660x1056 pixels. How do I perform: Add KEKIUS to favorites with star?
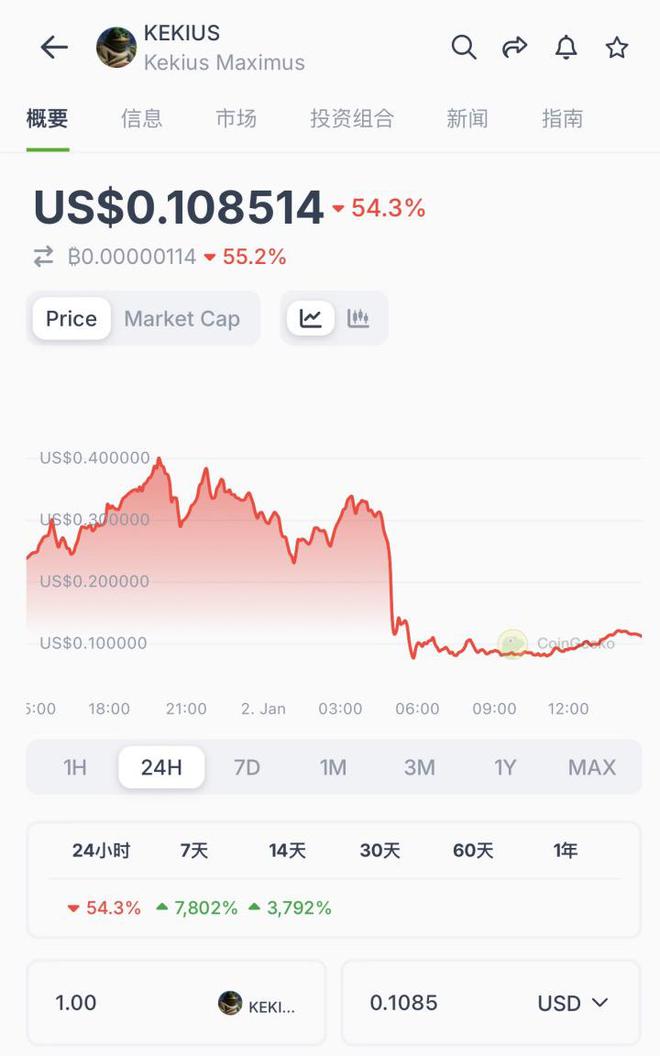point(617,47)
